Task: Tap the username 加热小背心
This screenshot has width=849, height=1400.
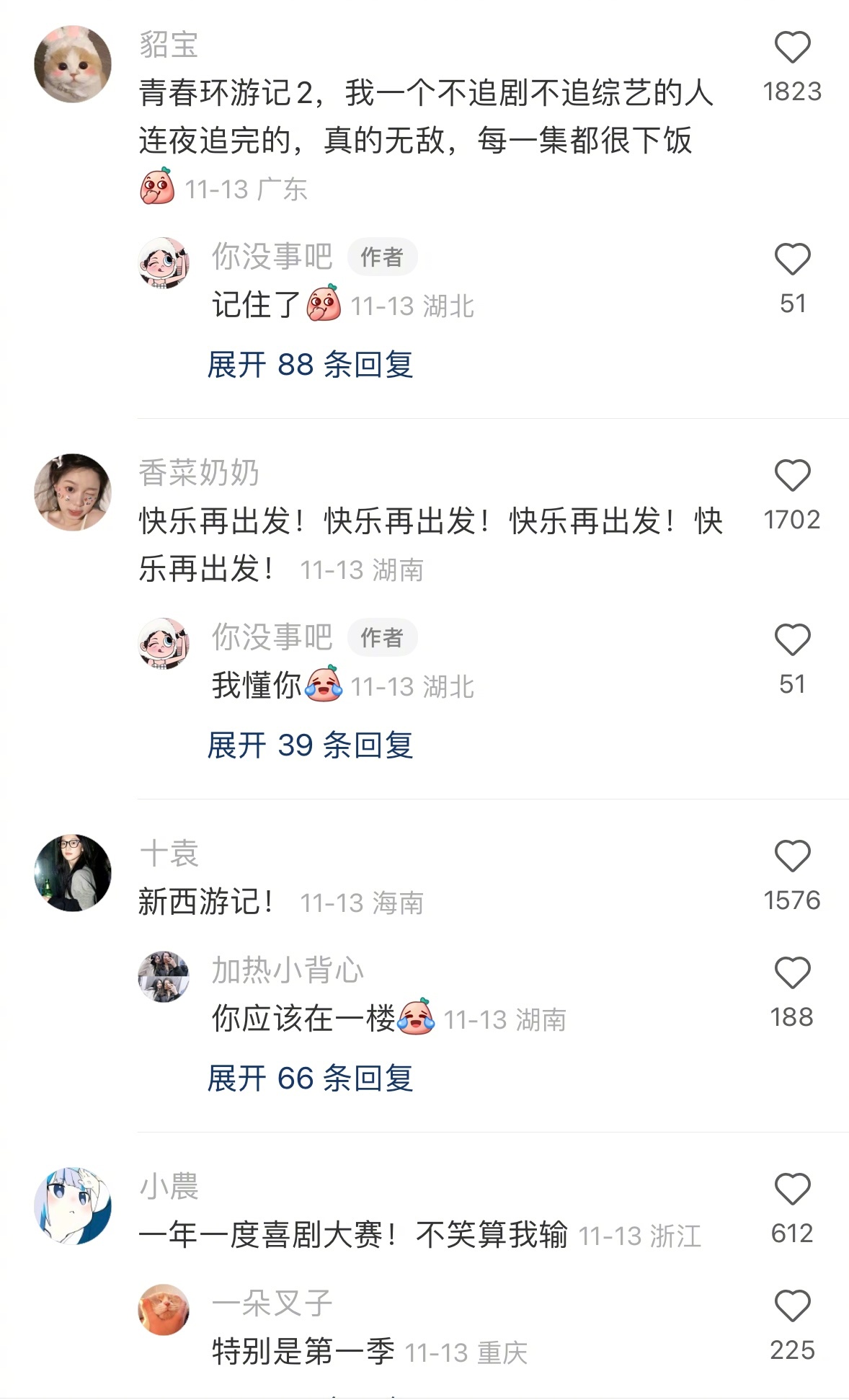Action: tap(288, 970)
